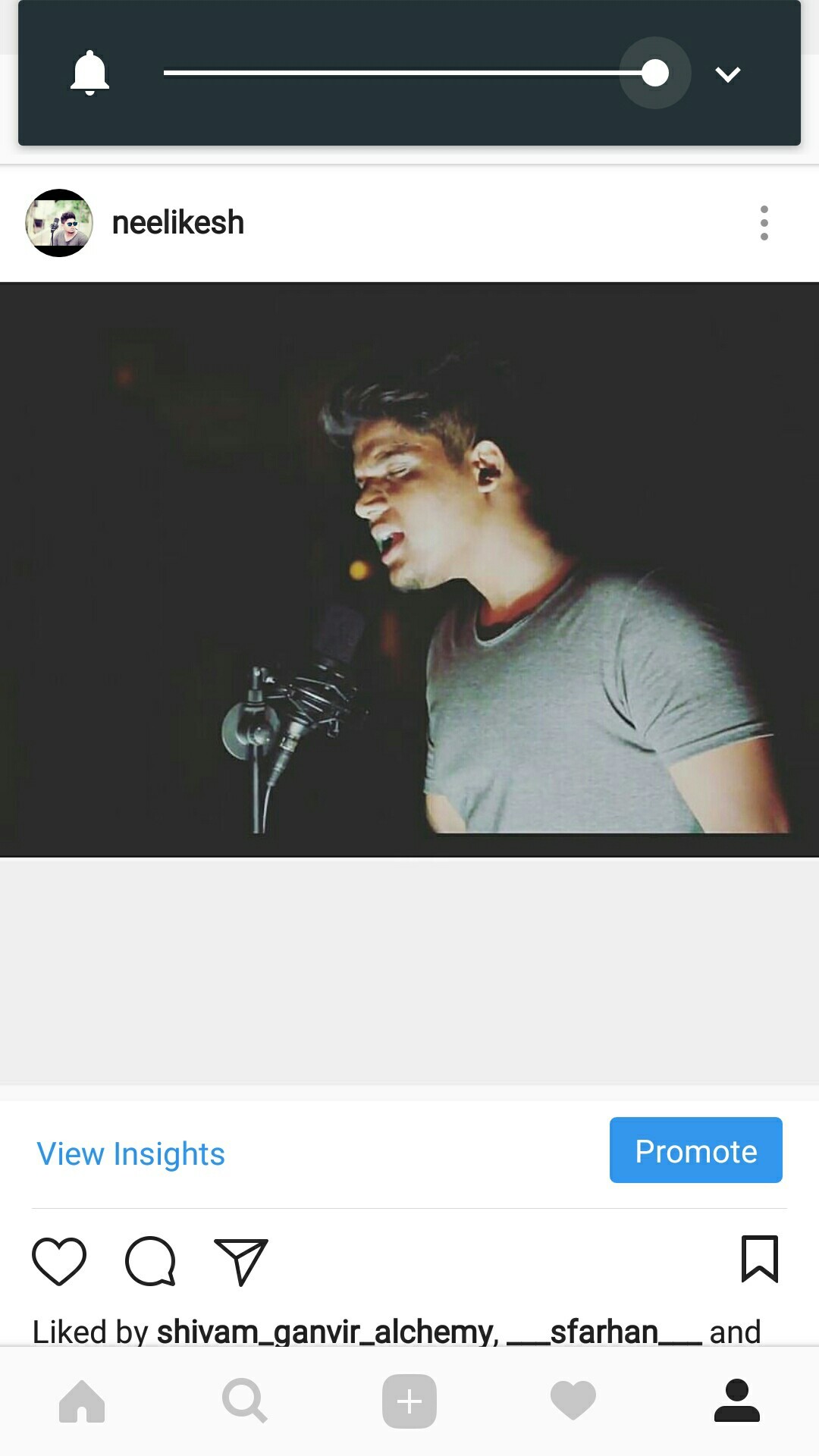The width and height of the screenshot is (819, 1456).
Task: Go to the Home feed tab
Action: click(x=82, y=1401)
